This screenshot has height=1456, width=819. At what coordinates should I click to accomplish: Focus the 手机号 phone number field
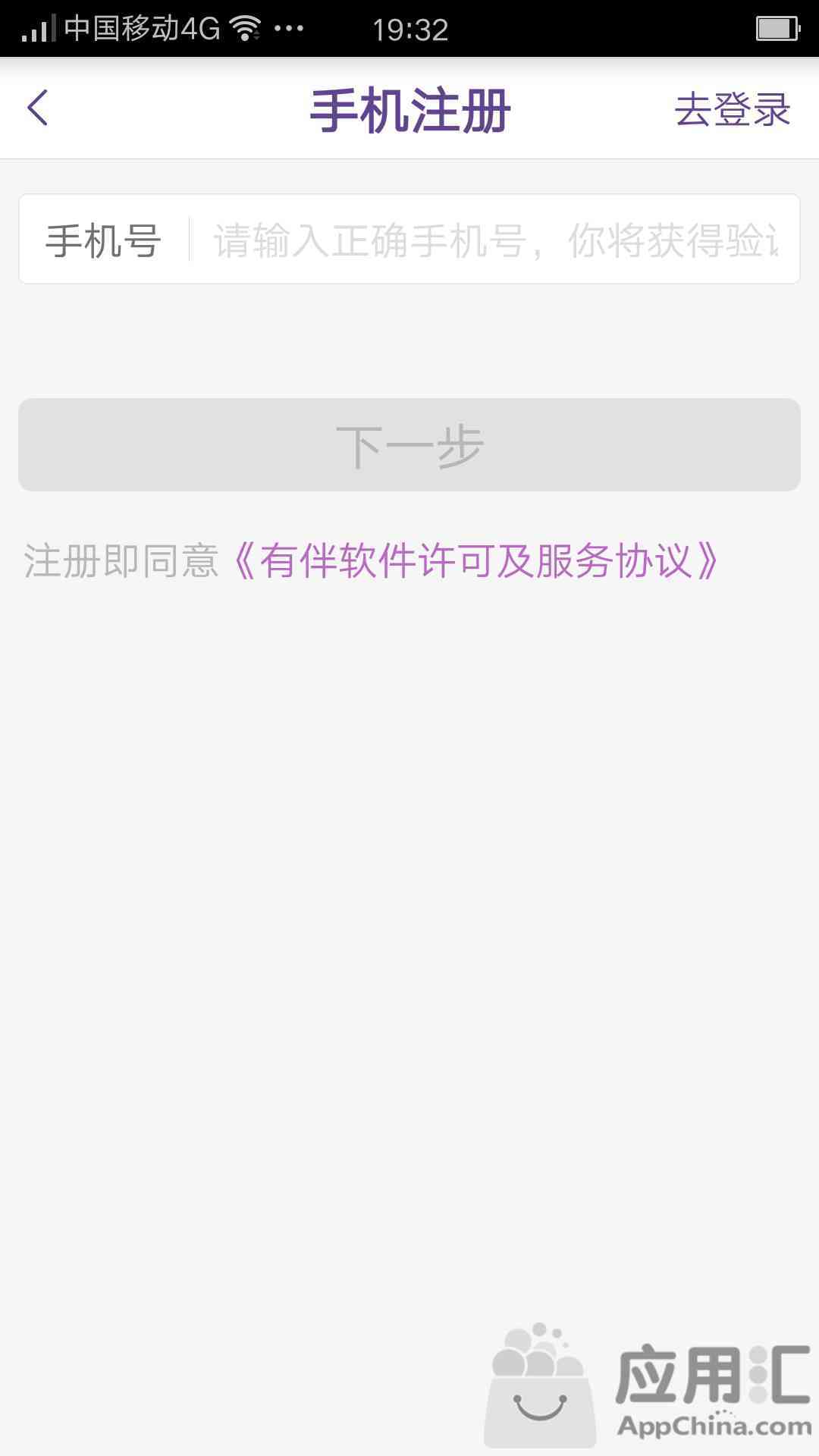click(495, 240)
